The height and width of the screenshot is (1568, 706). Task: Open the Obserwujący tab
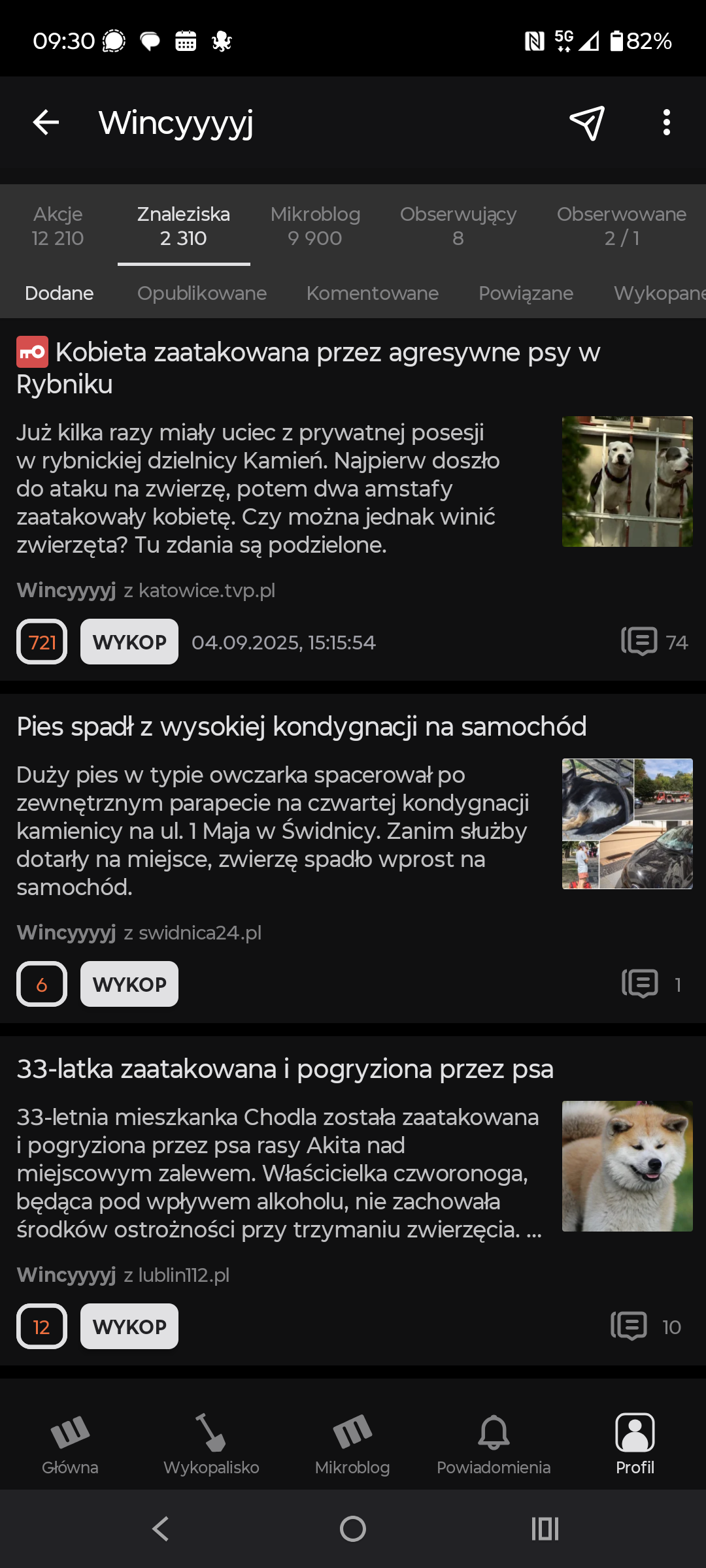tap(458, 226)
